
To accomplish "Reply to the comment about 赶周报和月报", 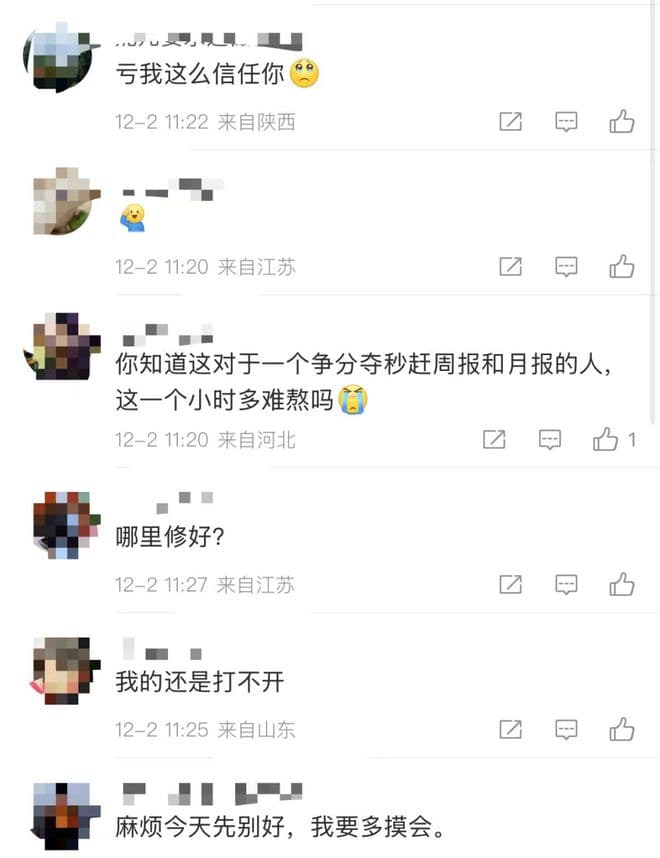I will (x=550, y=439).
